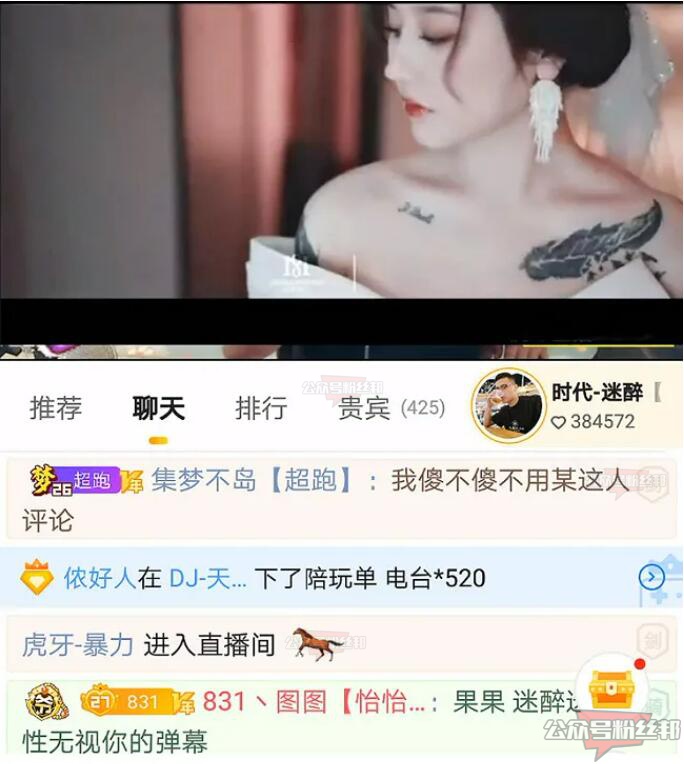This screenshot has width=684, height=764.
Task: Tap username 831丶图图 in chat
Action: pos(265,702)
